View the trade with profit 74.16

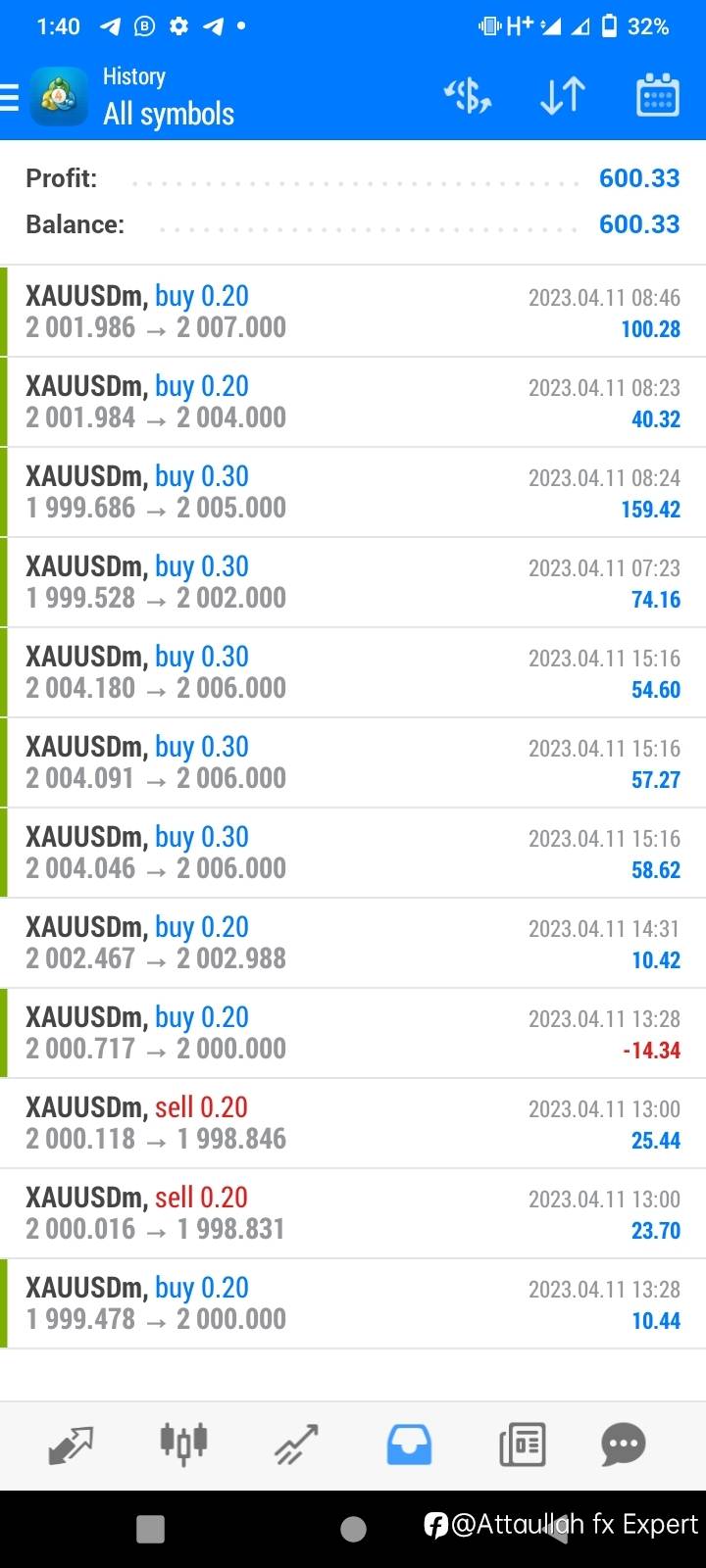coord(353,582)
